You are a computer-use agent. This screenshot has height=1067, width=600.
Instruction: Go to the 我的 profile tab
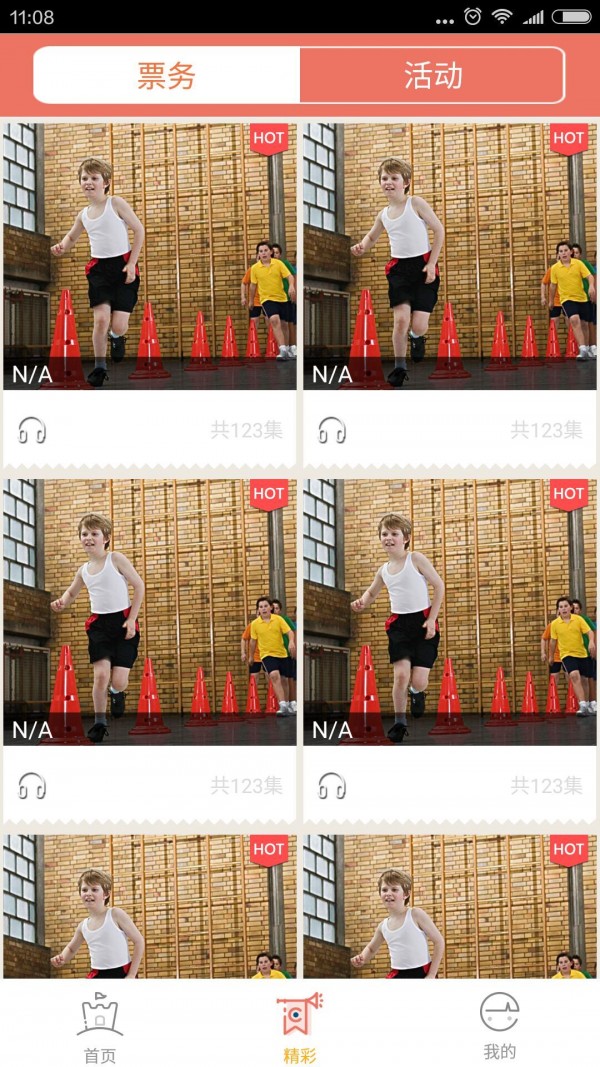499,1026
